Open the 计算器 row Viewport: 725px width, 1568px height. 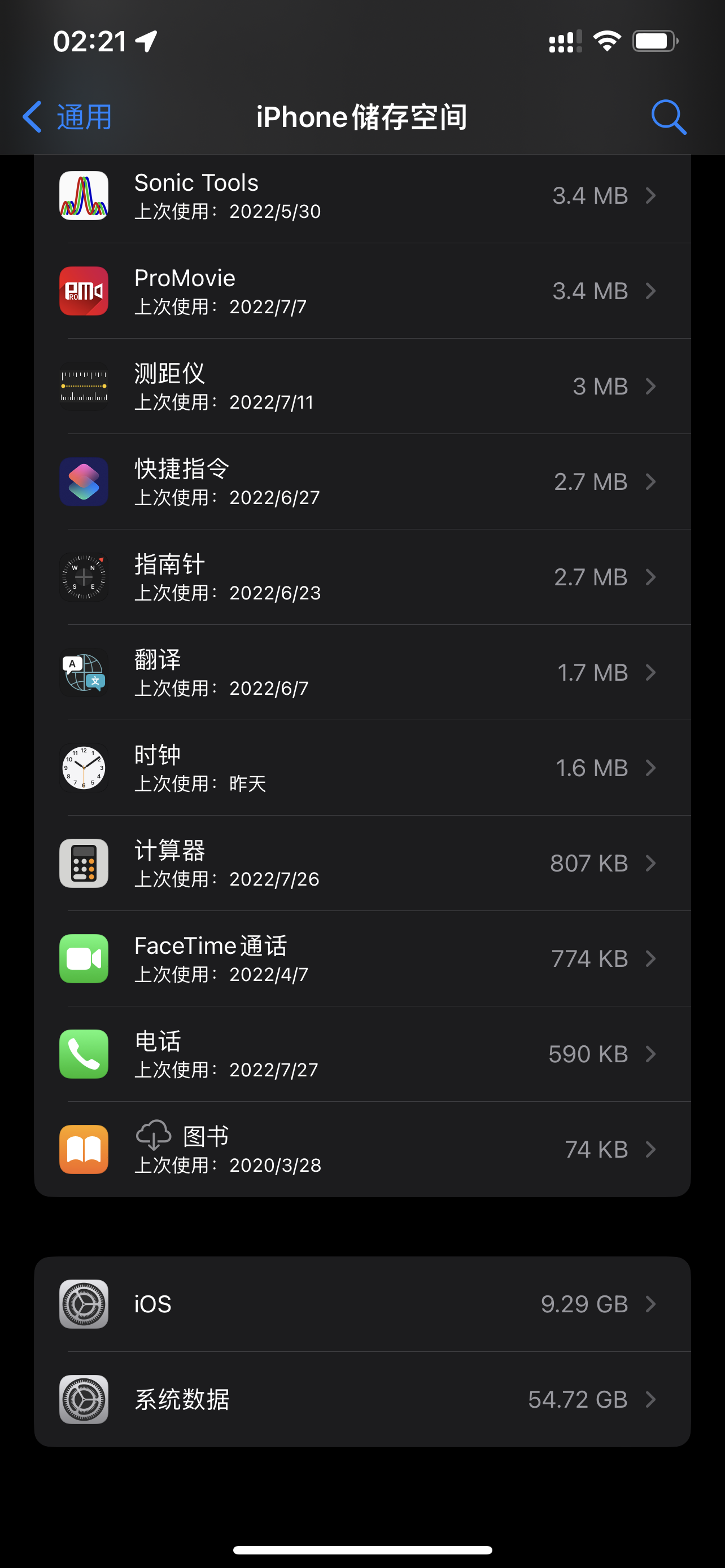(362, 863)
